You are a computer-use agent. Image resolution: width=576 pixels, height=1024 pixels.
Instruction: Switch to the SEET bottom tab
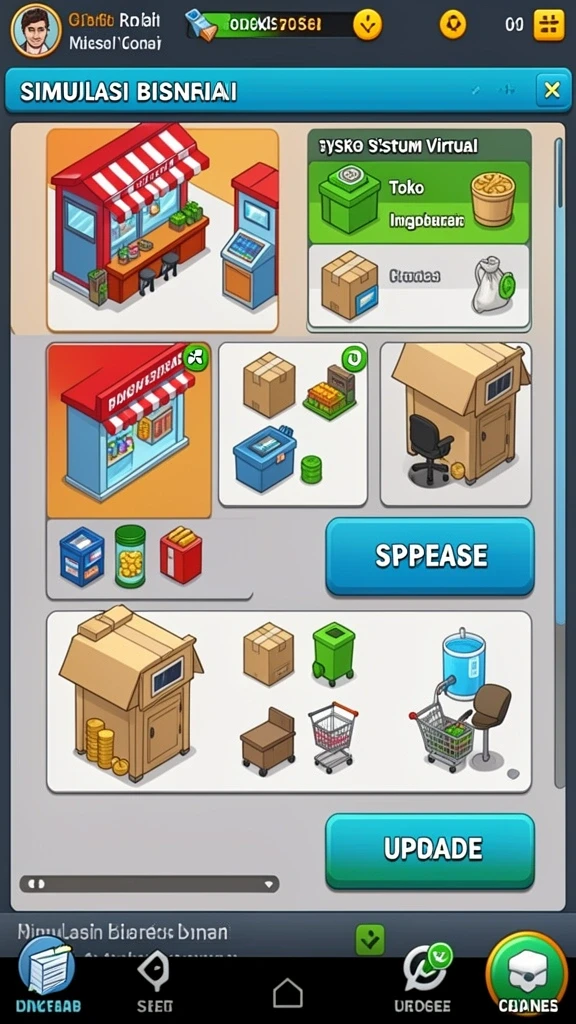155,980
